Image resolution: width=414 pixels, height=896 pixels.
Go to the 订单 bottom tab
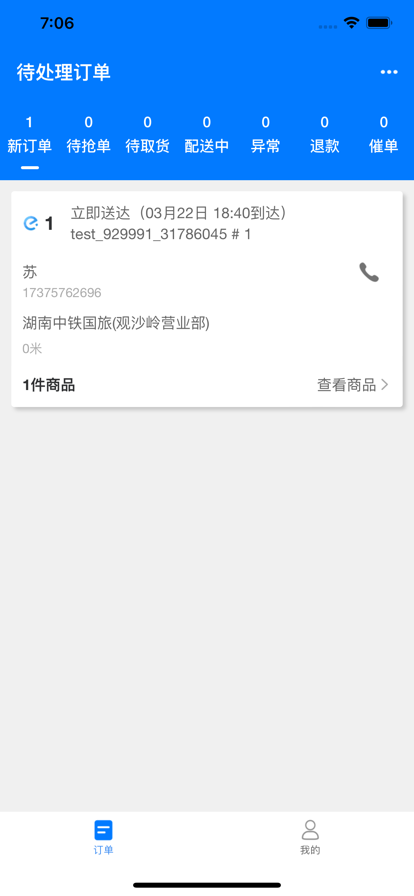(104, 837)
